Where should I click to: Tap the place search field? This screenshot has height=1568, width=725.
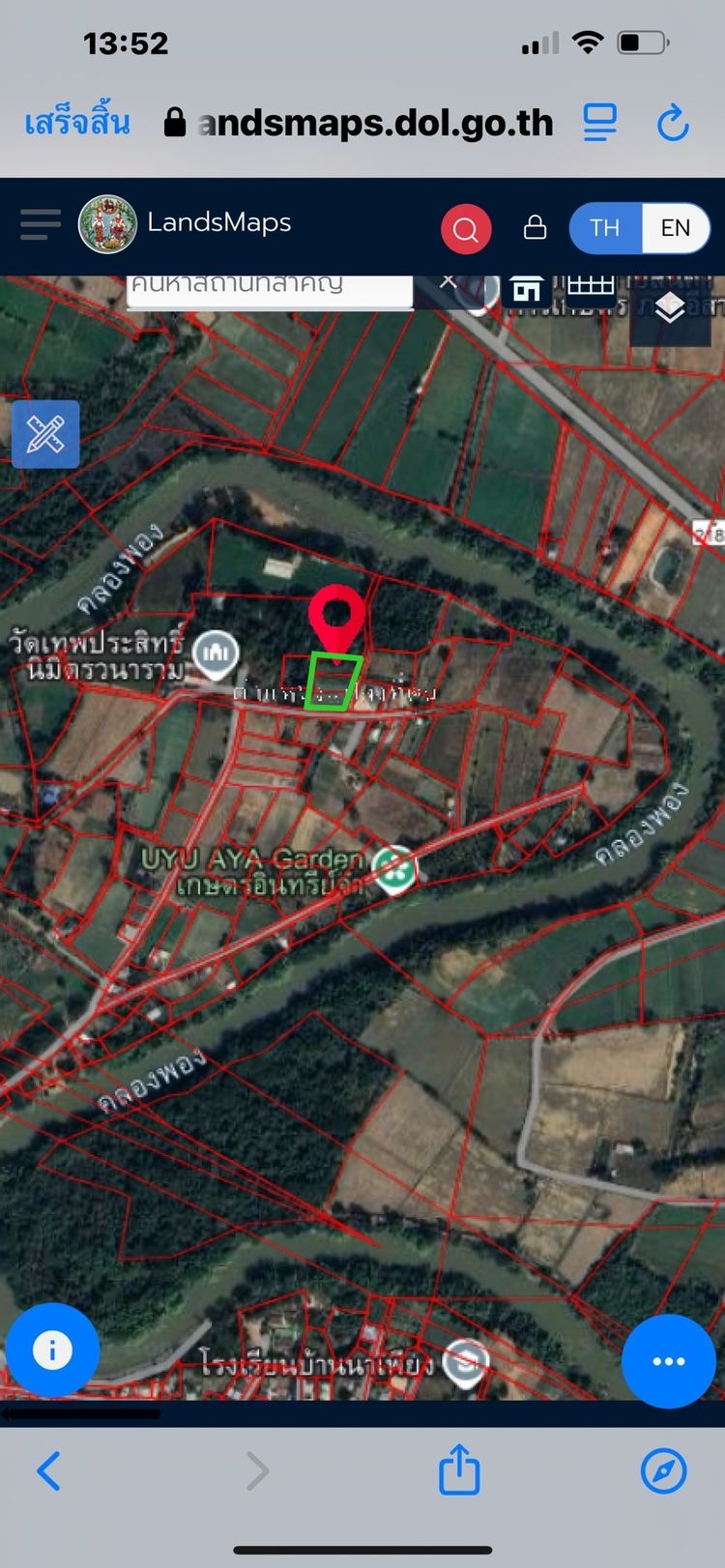click(271, 289)
